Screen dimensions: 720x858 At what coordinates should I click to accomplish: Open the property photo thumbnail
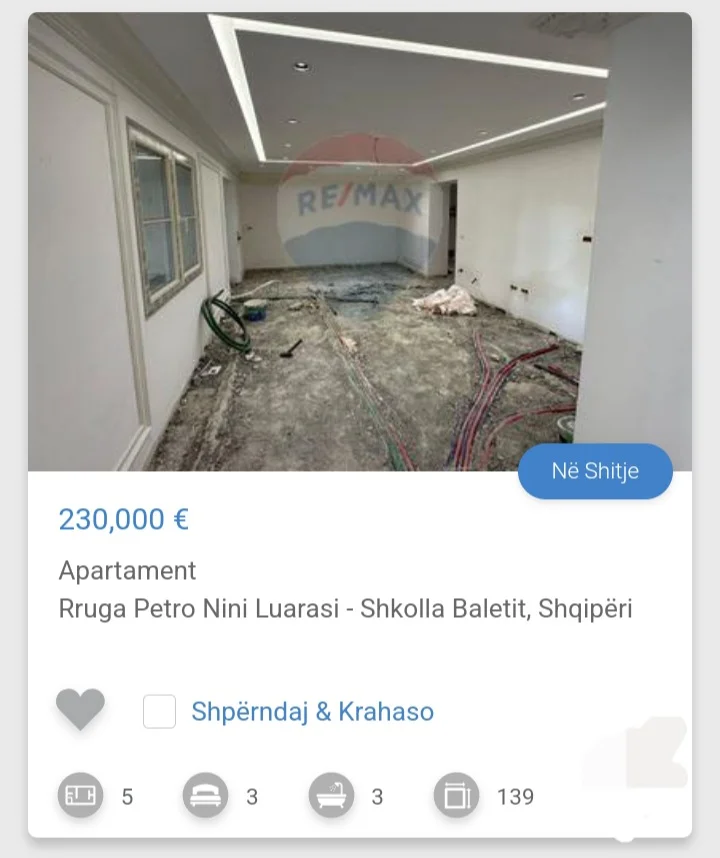click(360, 240)
